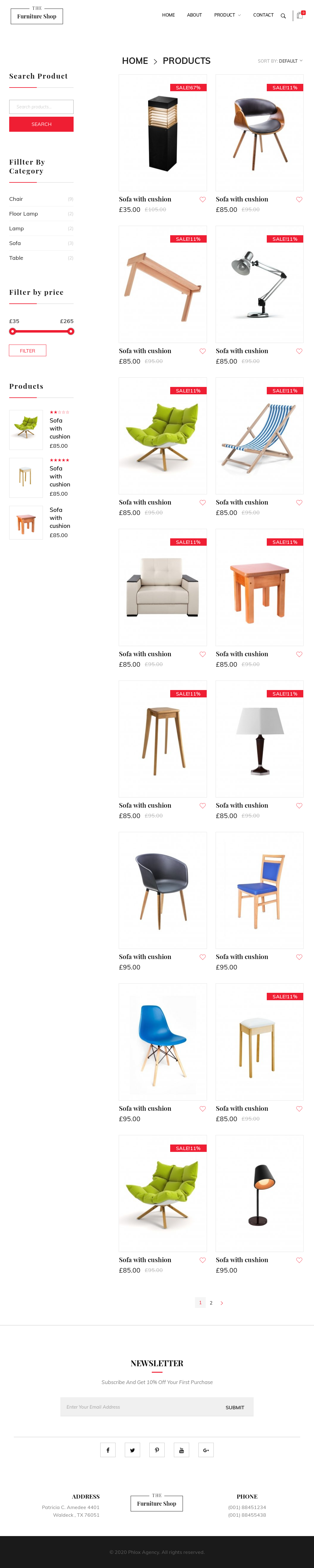
Task: Open the shopping cart icon
Action: [299, 15]
